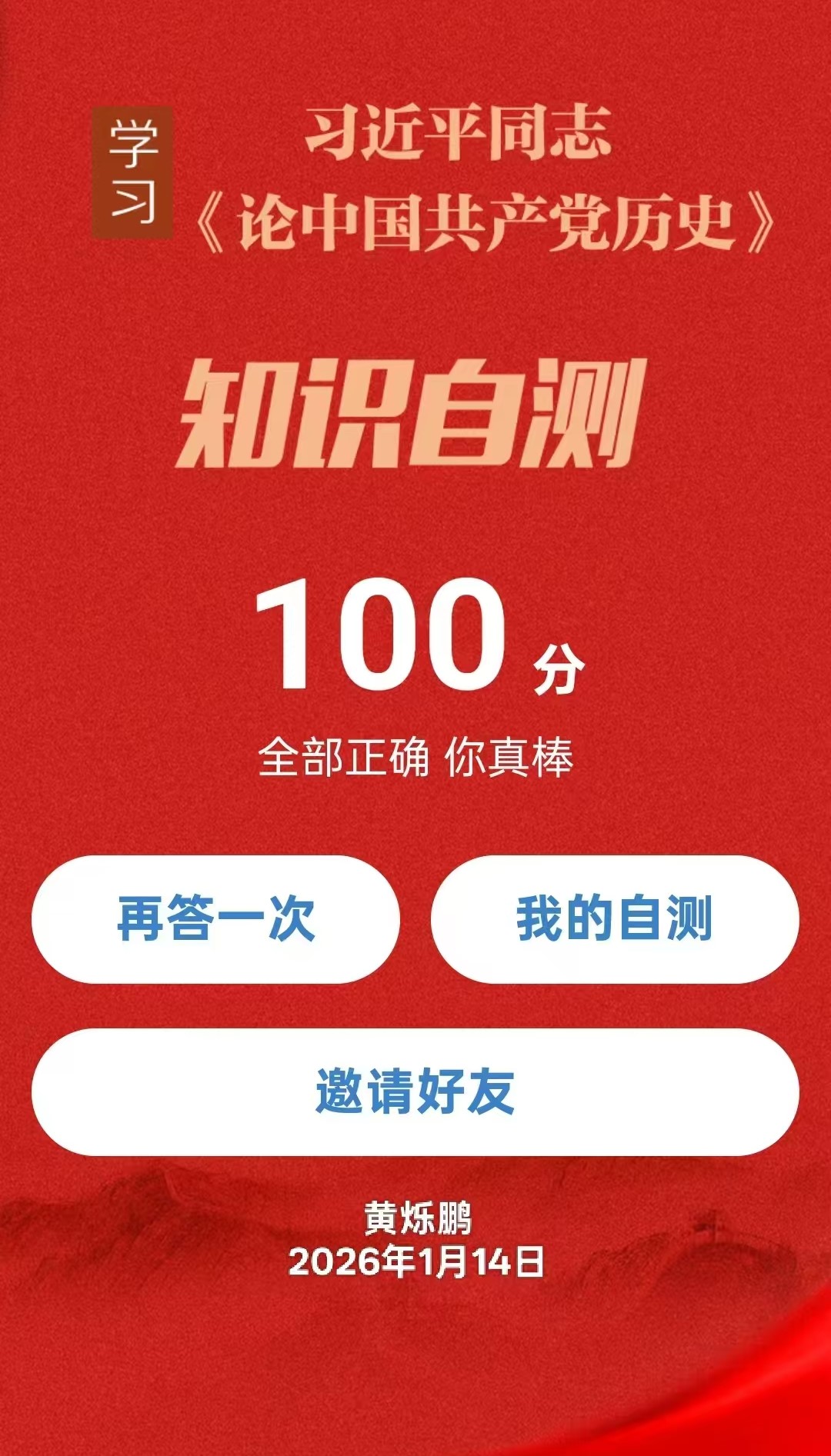Image resolution: width=831 pixels, height=1456 pixels.
Task: Tap the 再答一次 button to retake
Action: tap(215, 919)
